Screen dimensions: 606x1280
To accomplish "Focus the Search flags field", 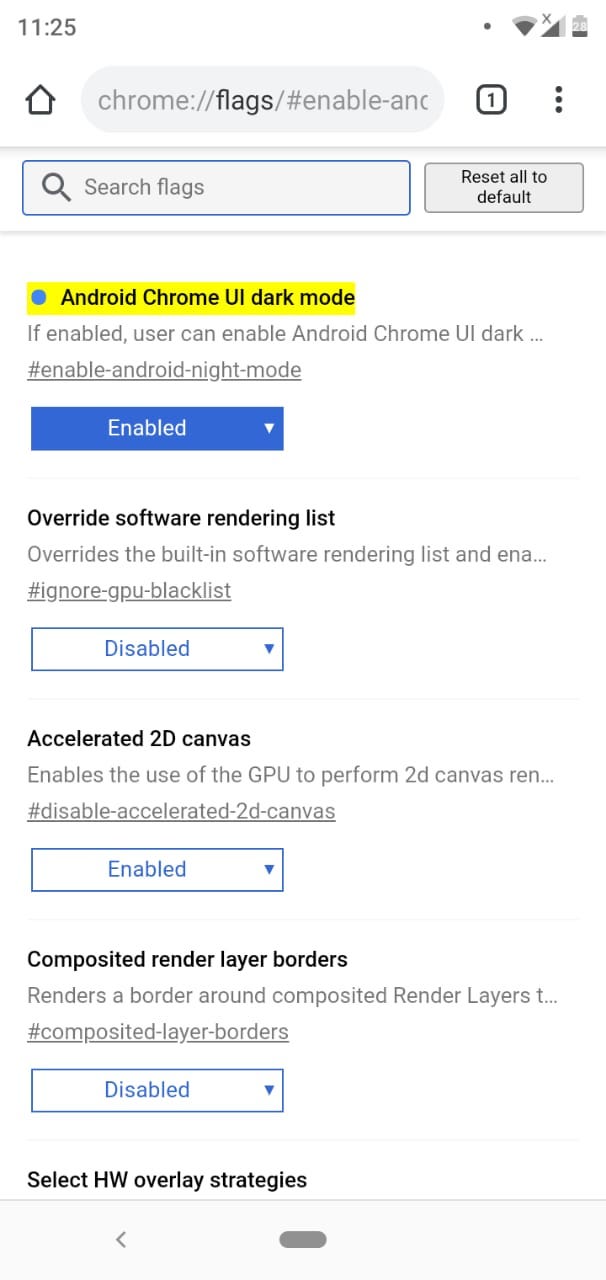I will [x=216, y=188].
